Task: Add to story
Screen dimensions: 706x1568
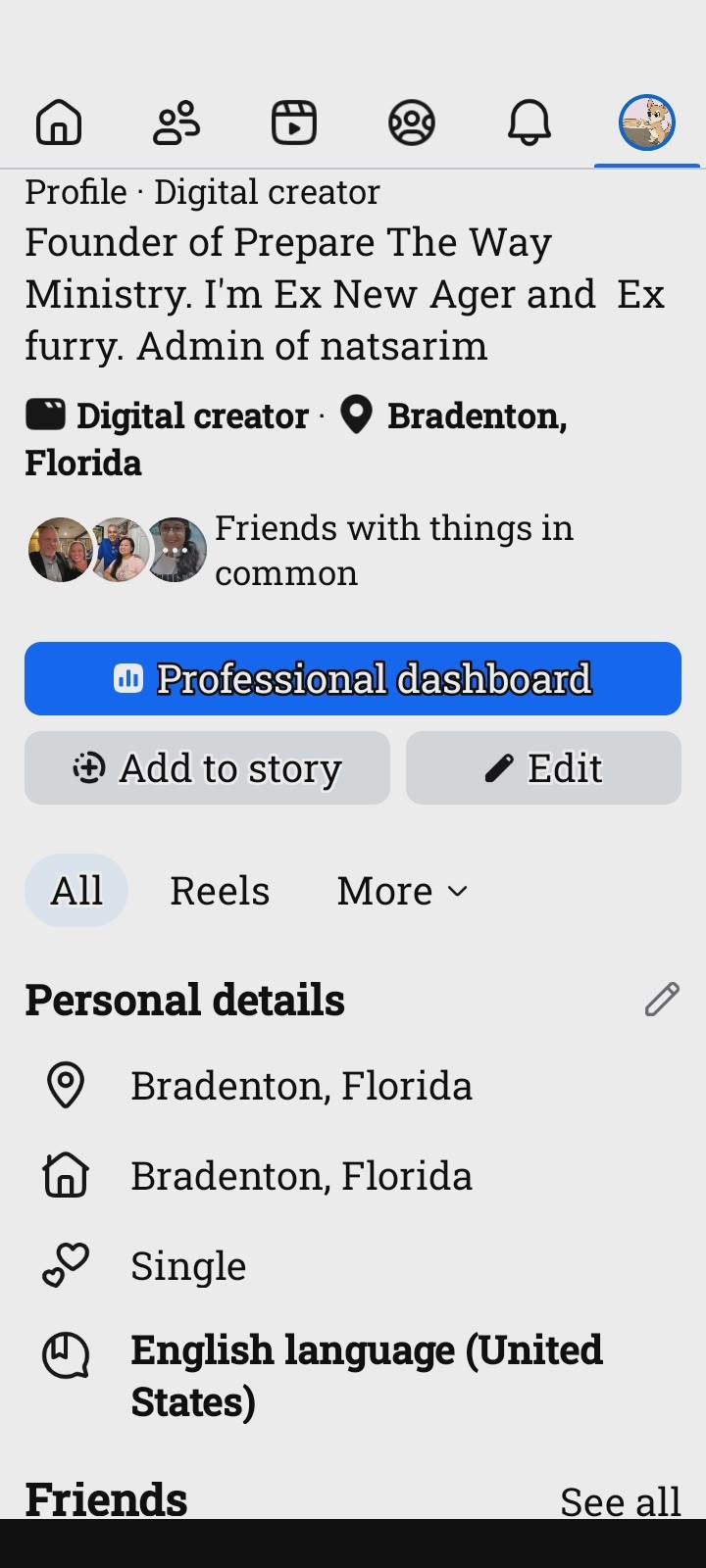Action: click(x=207, y=768)
